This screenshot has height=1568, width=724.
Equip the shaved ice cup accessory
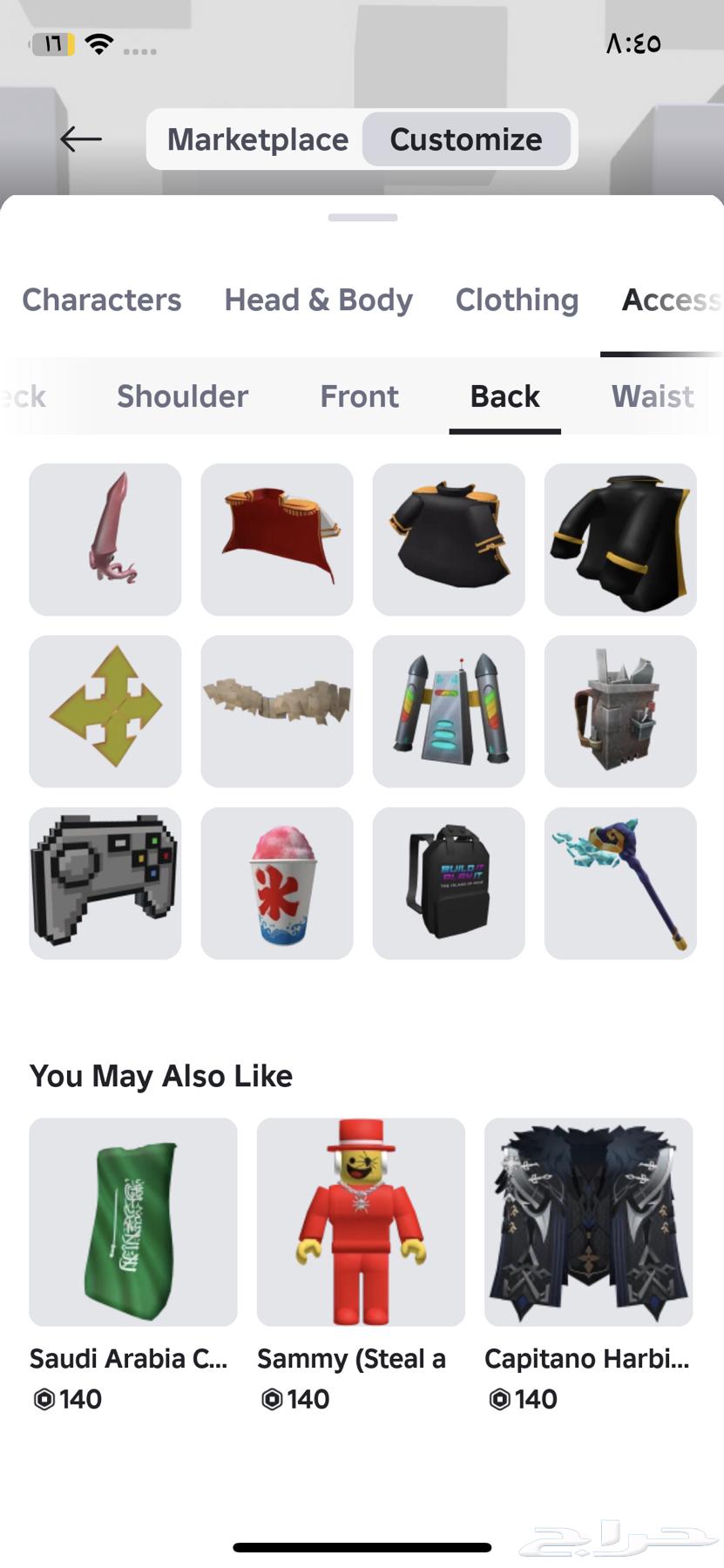(277, 882)
